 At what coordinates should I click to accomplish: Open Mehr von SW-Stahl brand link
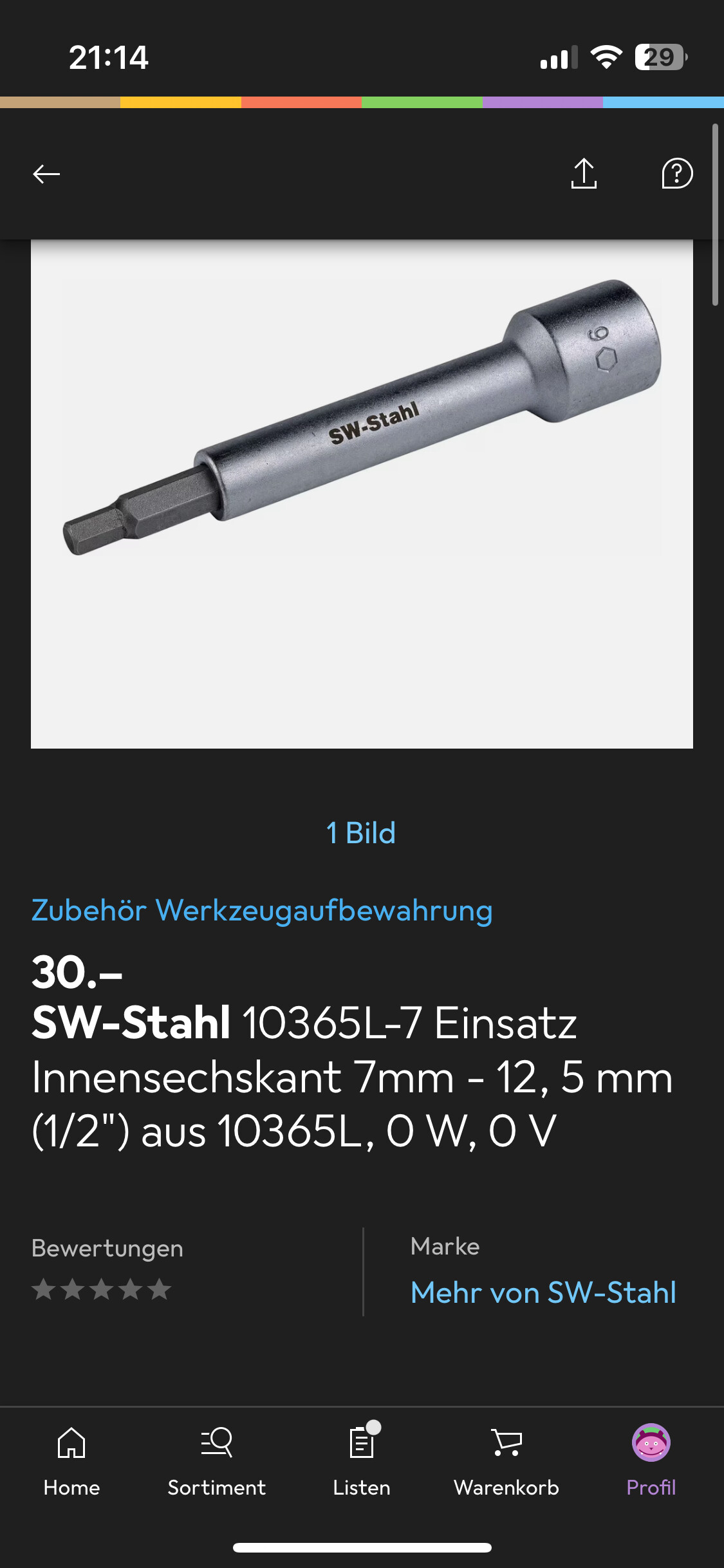coord(544,1293)
